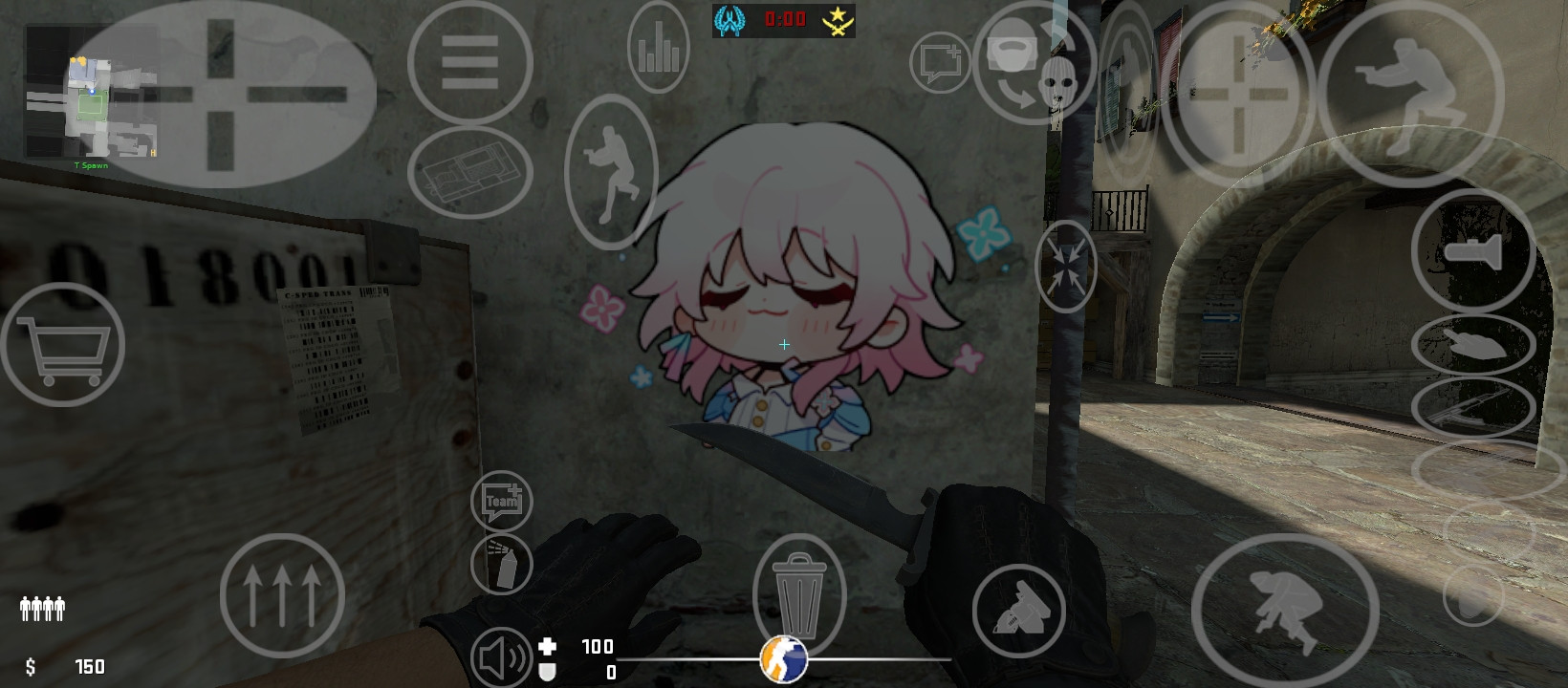This screenshot has height=688, width=1568.
Task: Tap the inward arrows center button
Action: (1066, 266)
